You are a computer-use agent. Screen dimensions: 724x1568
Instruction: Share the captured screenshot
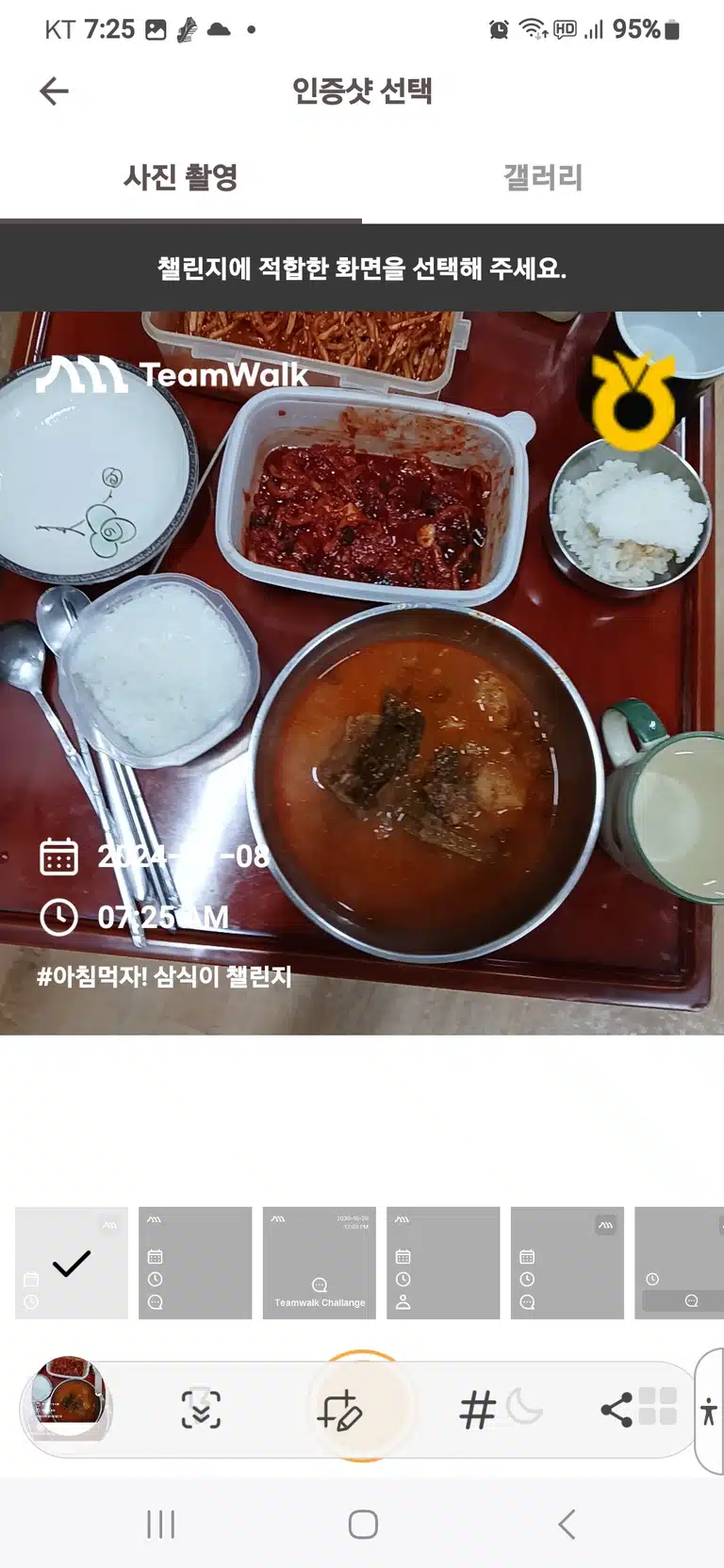coord(617,1411)
